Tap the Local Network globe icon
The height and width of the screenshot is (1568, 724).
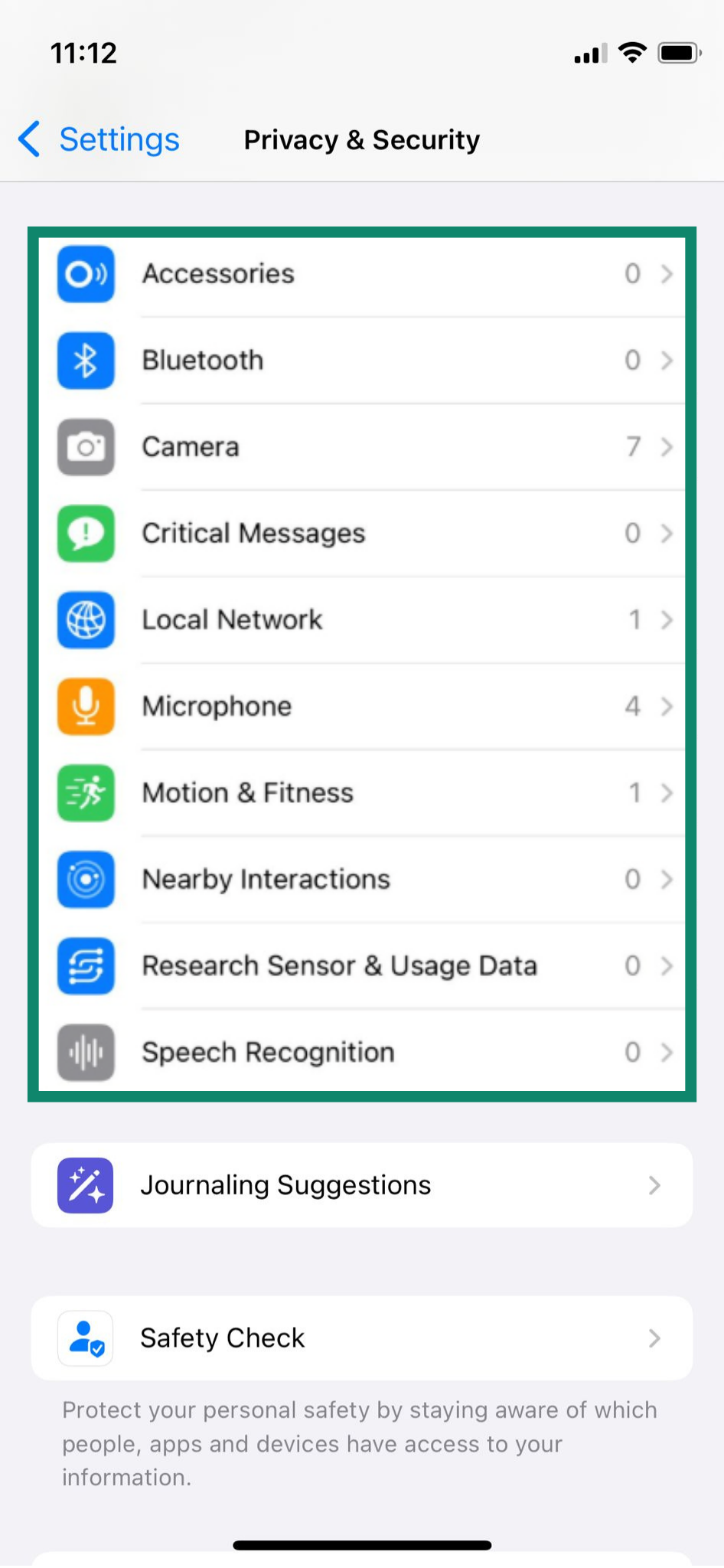pyautogui.click(x=85, y=621)
